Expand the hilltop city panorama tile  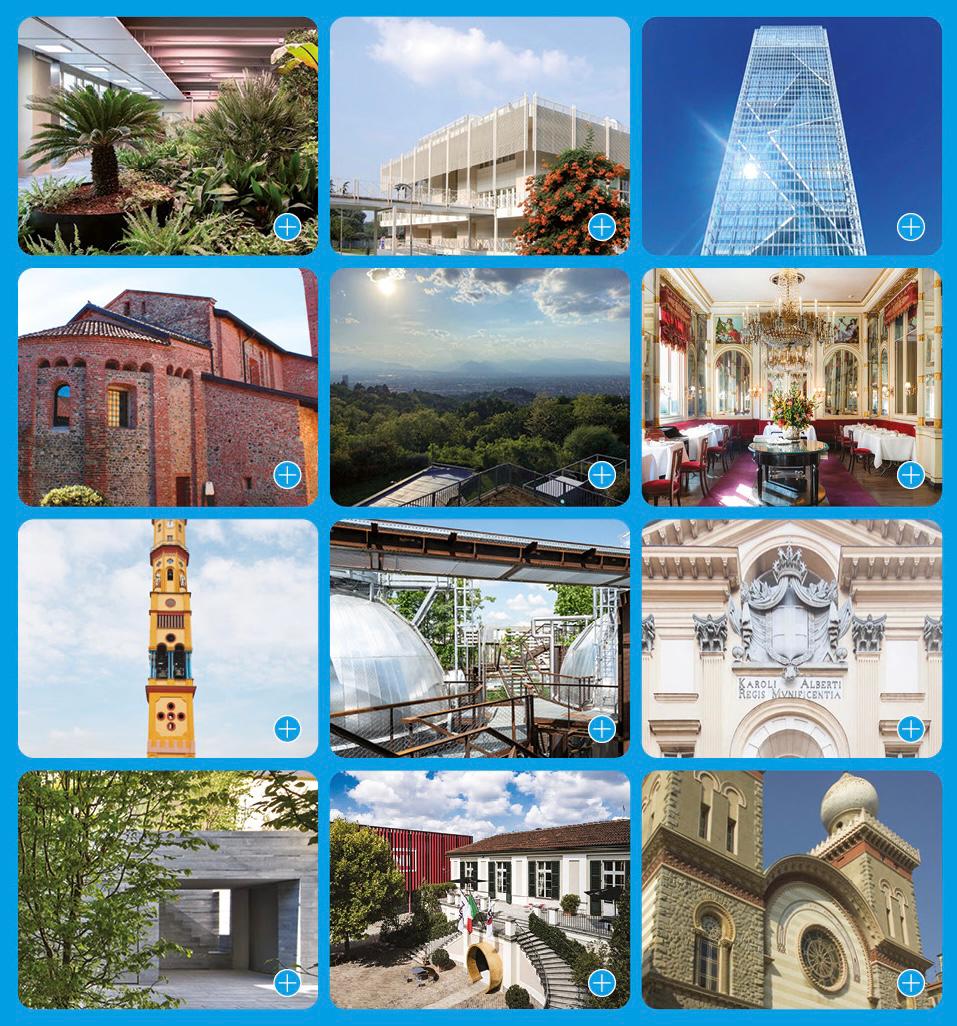click(x=601, y=475)
